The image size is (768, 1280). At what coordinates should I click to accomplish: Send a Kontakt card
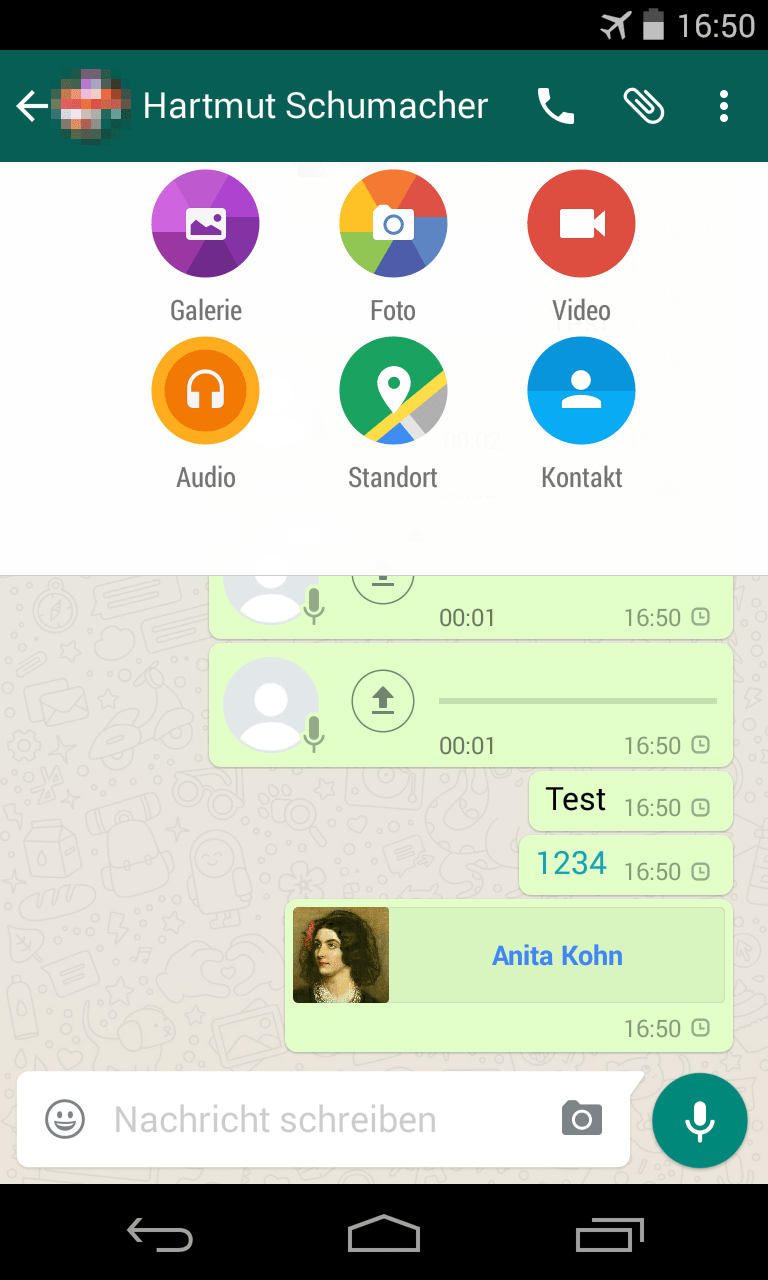[x=581, y=391]
